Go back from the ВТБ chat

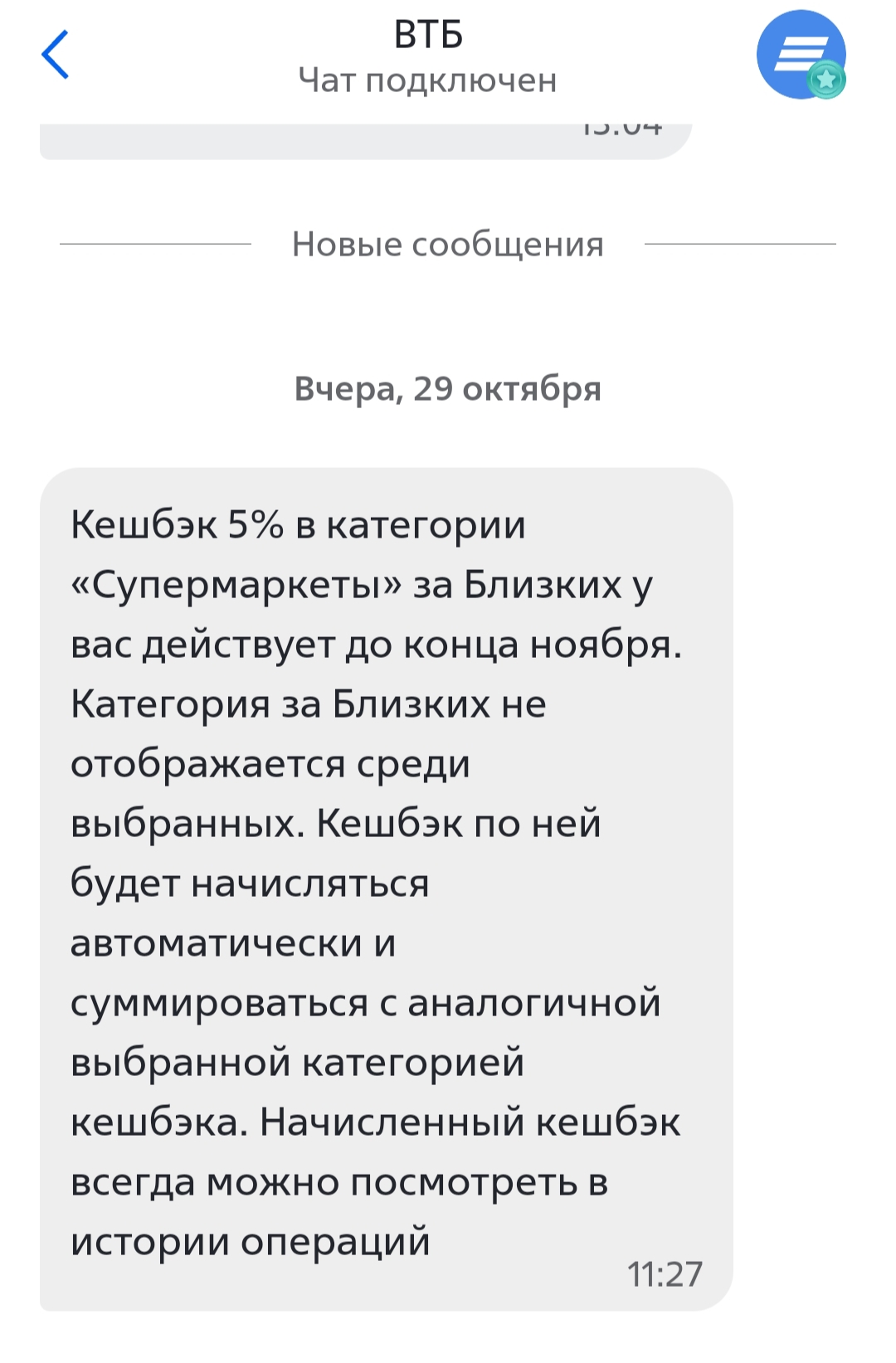click(x=56, y=55)
